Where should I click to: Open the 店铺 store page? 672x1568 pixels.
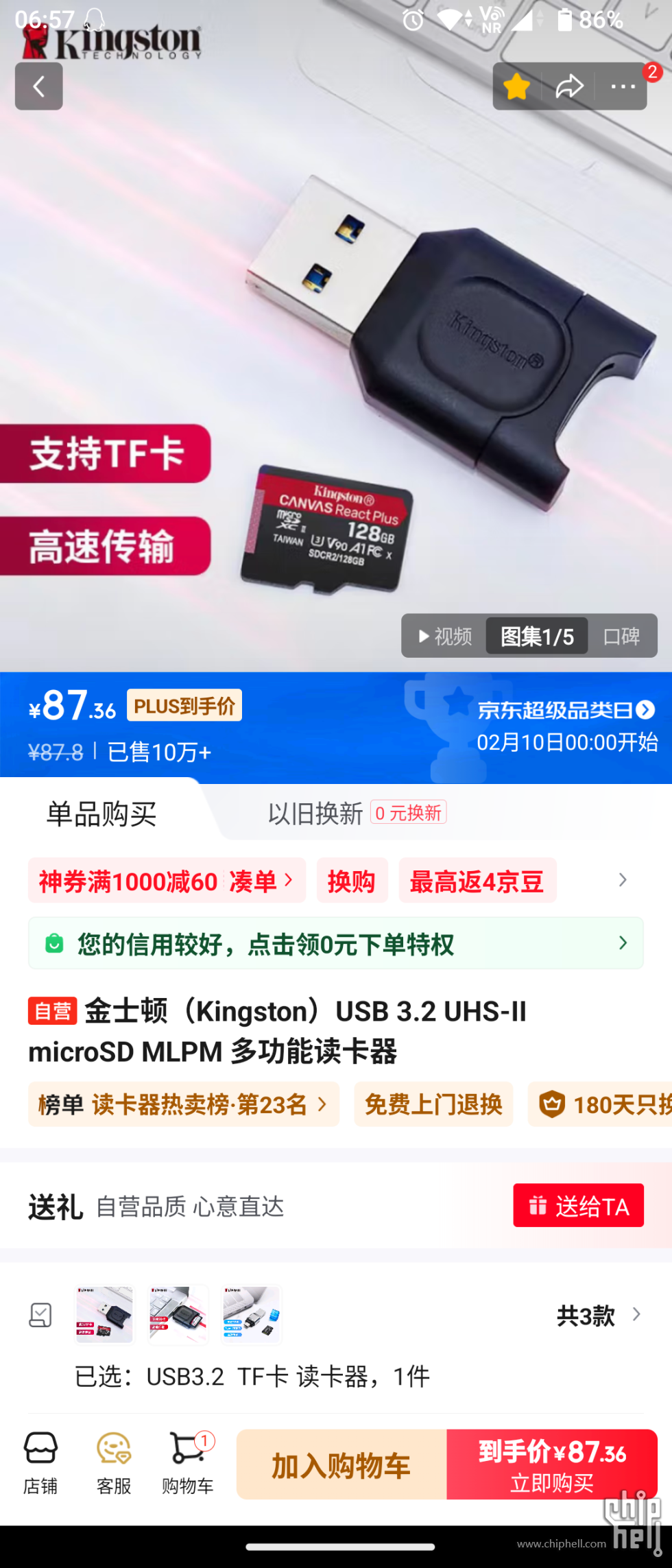coord(40,1463)
